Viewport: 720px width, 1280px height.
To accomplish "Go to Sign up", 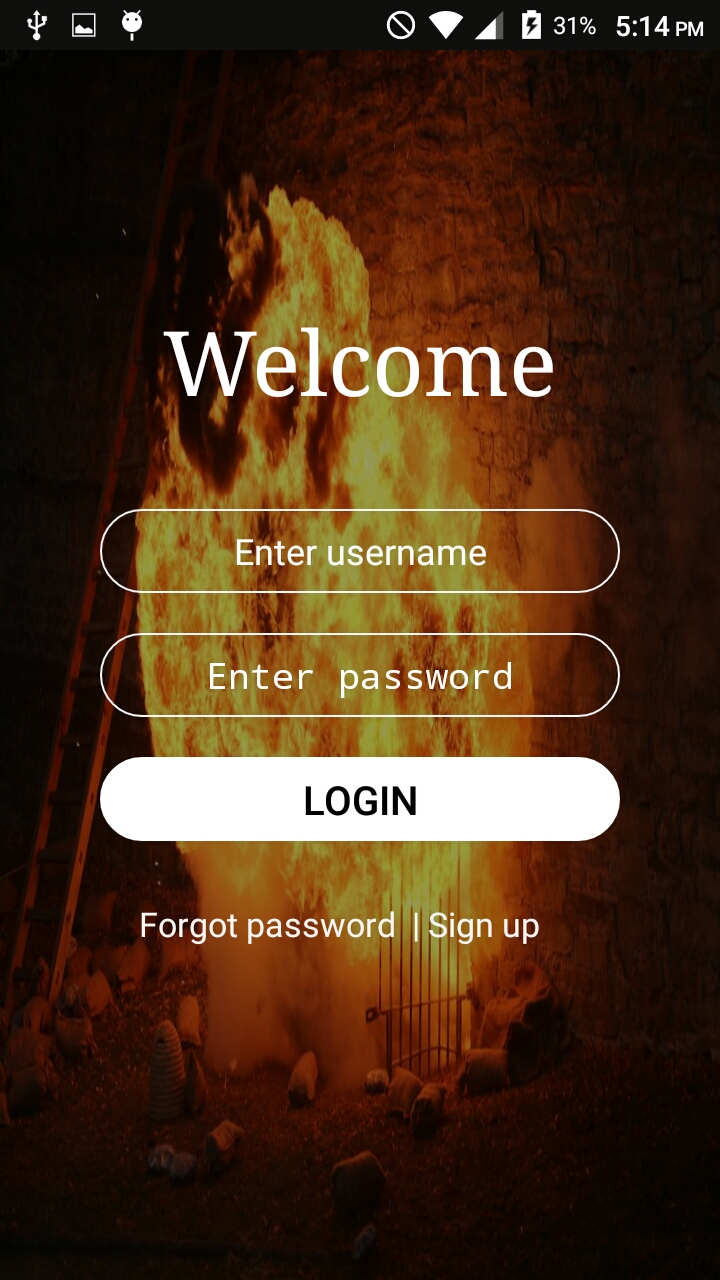I will point(484,926).
